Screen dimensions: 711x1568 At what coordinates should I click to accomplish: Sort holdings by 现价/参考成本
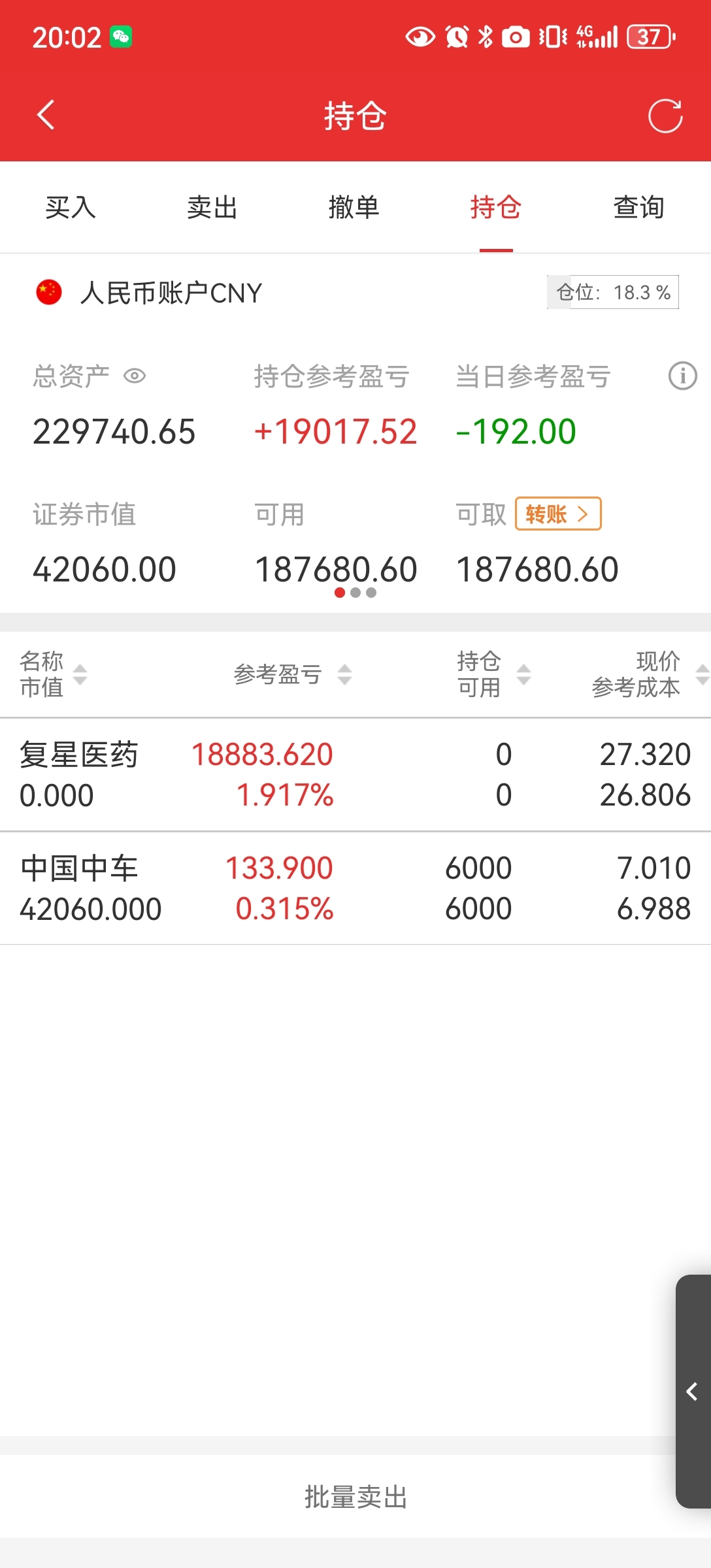(647, 674)
